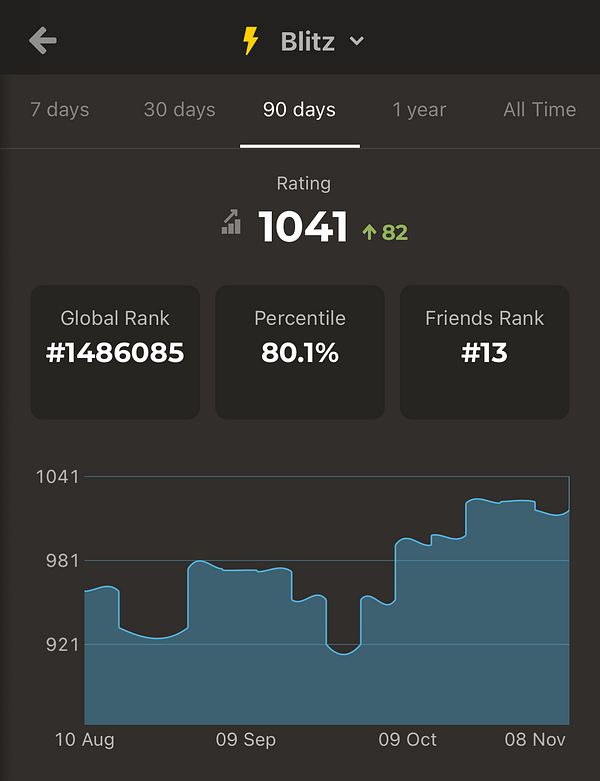View the All Time range
600x781 pixels.
click(539, 110)
